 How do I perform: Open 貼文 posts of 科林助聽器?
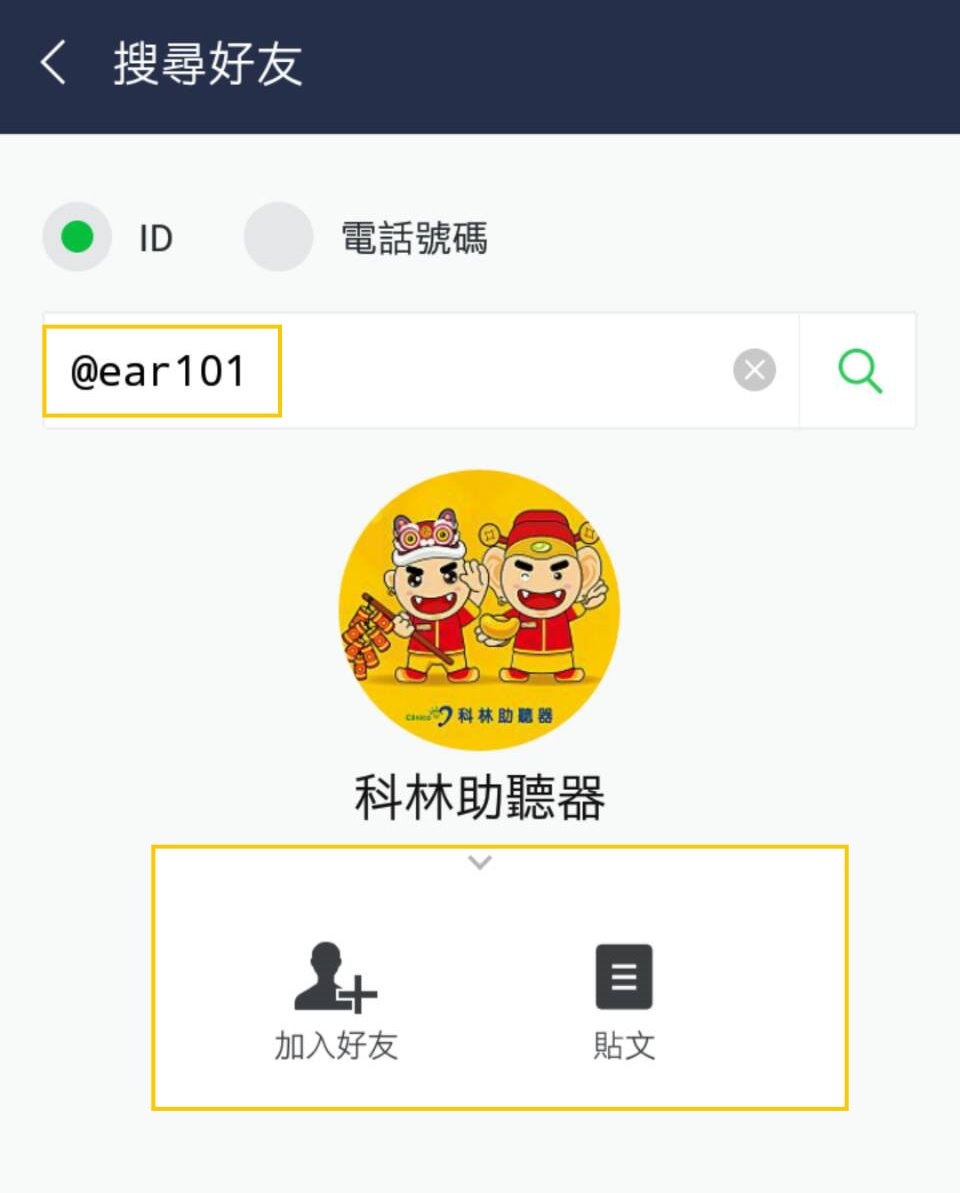[624, 1000]
